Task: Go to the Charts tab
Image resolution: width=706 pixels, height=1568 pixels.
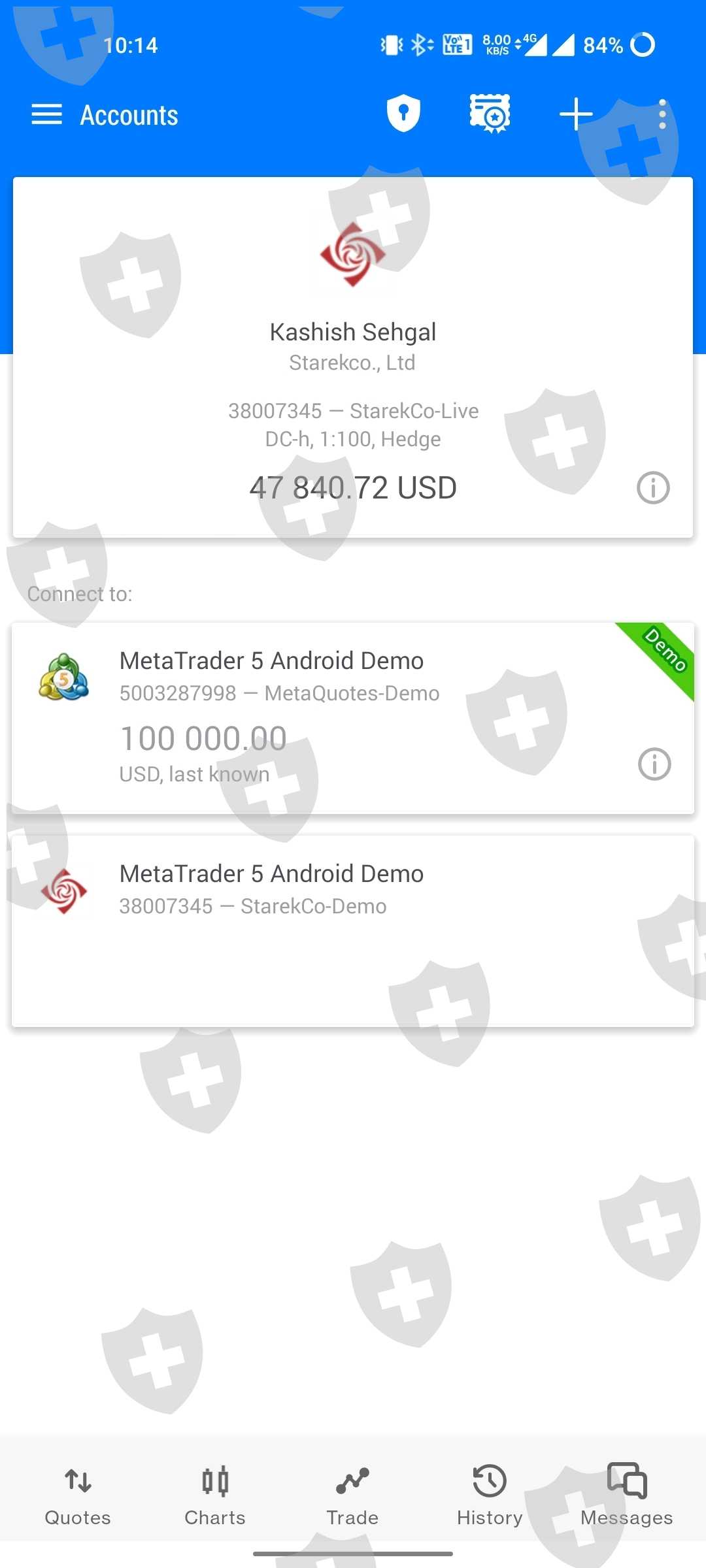Action: tap(215, 1494)
